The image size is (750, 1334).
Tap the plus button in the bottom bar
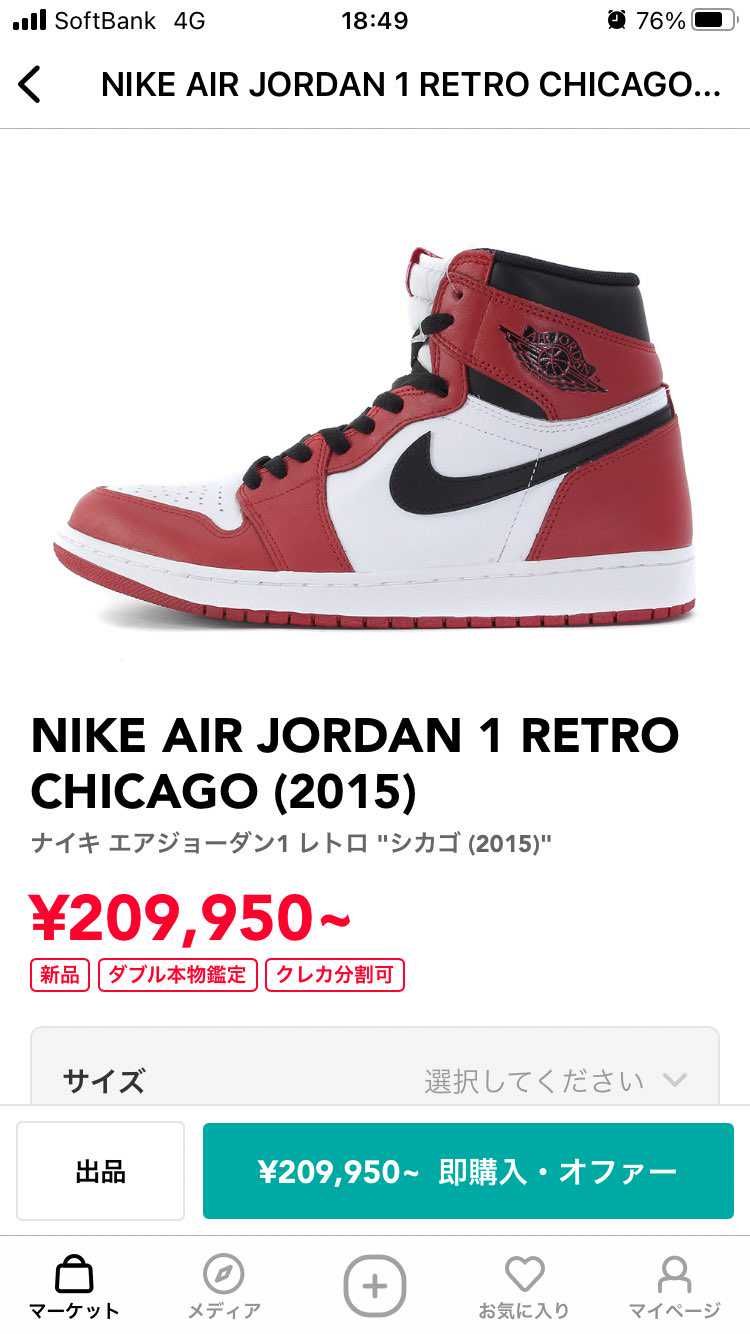coord(375,1285)
